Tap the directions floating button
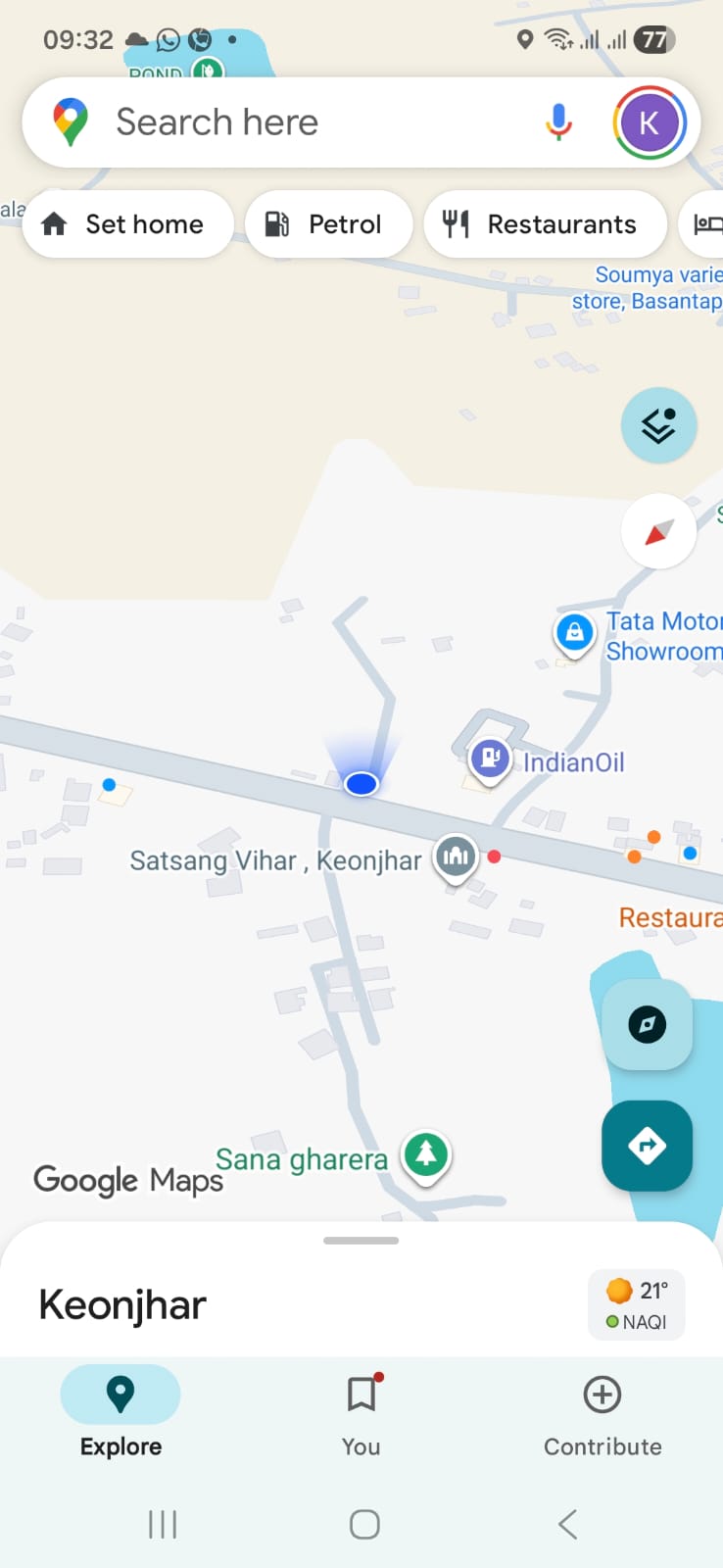The height and width of the screenshot is (1568, 723). click(647, 1146)
